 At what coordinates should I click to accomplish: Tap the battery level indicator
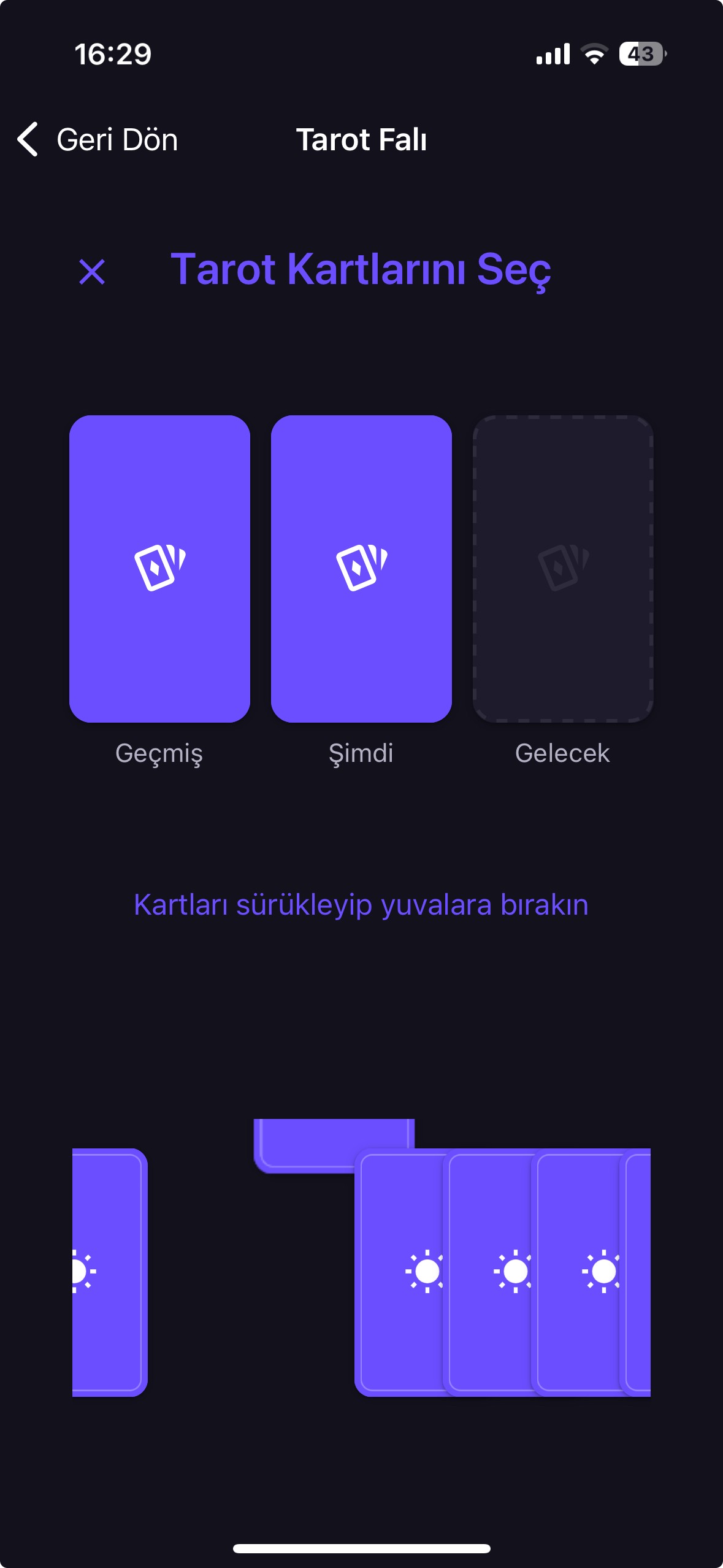pos(642,55)
